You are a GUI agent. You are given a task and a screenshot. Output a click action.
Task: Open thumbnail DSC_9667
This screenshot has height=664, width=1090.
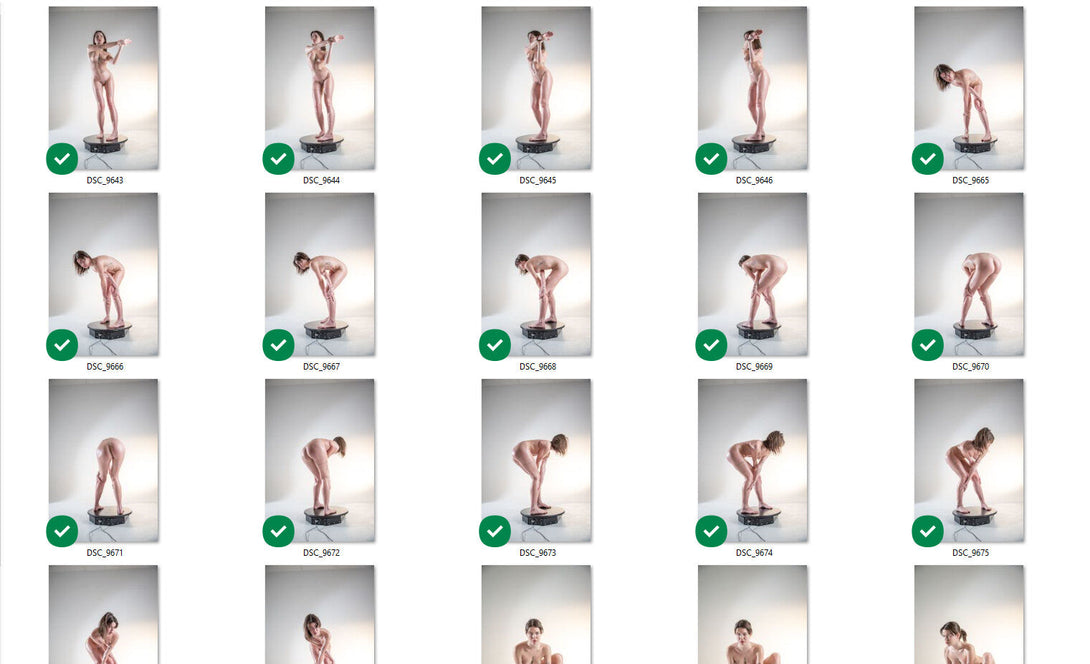click(320, 274)
